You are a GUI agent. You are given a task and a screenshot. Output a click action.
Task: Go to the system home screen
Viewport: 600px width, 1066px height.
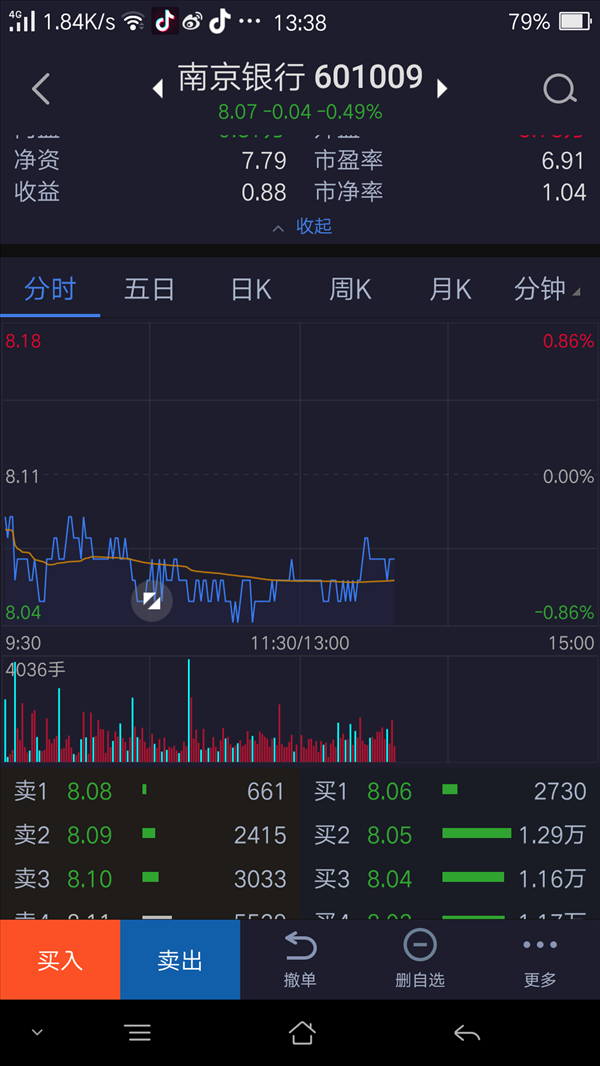[302, 1033]
